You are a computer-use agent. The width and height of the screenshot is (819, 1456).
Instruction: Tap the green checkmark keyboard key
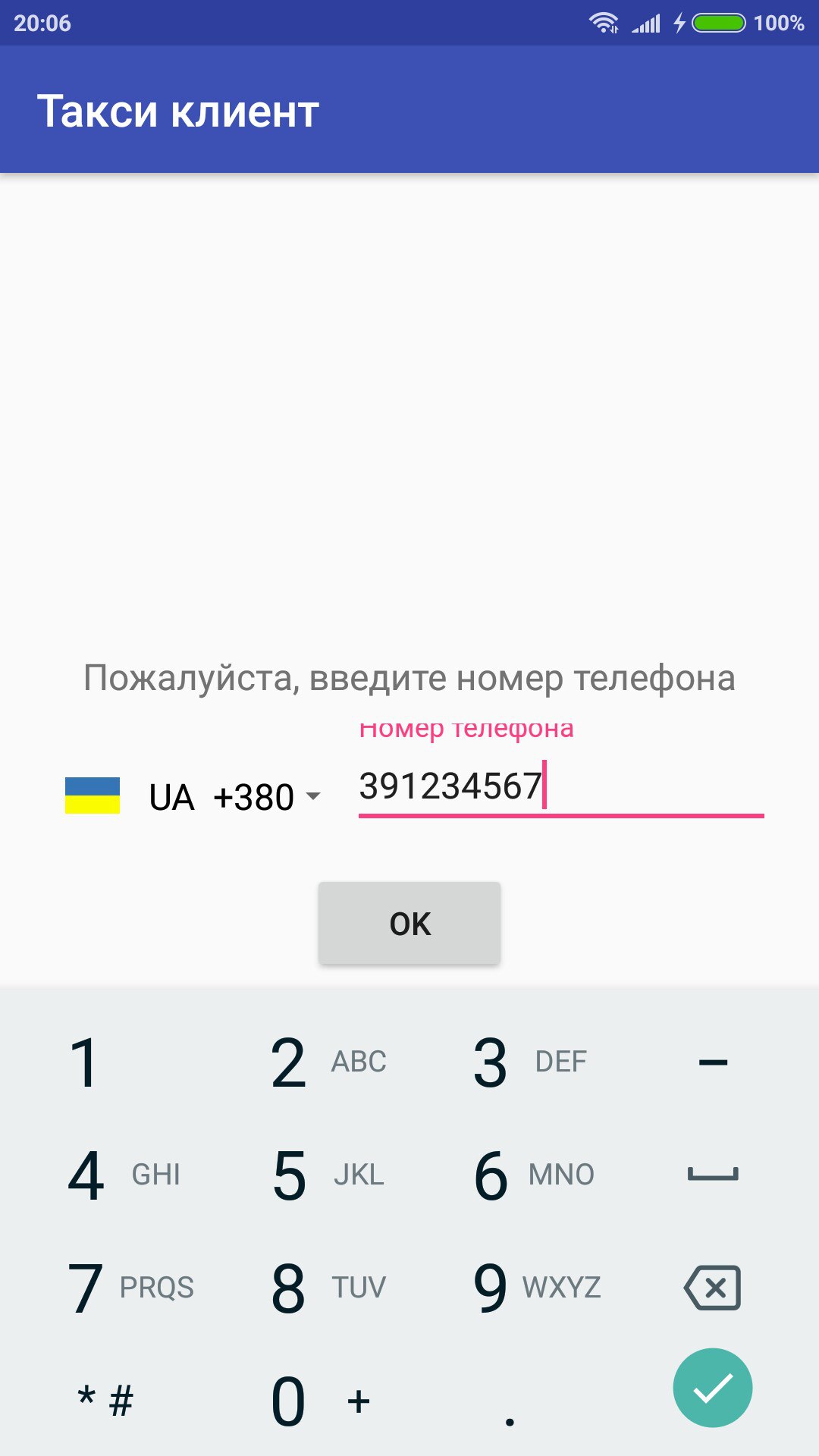pyautogui.click(x=712, y=1388)
